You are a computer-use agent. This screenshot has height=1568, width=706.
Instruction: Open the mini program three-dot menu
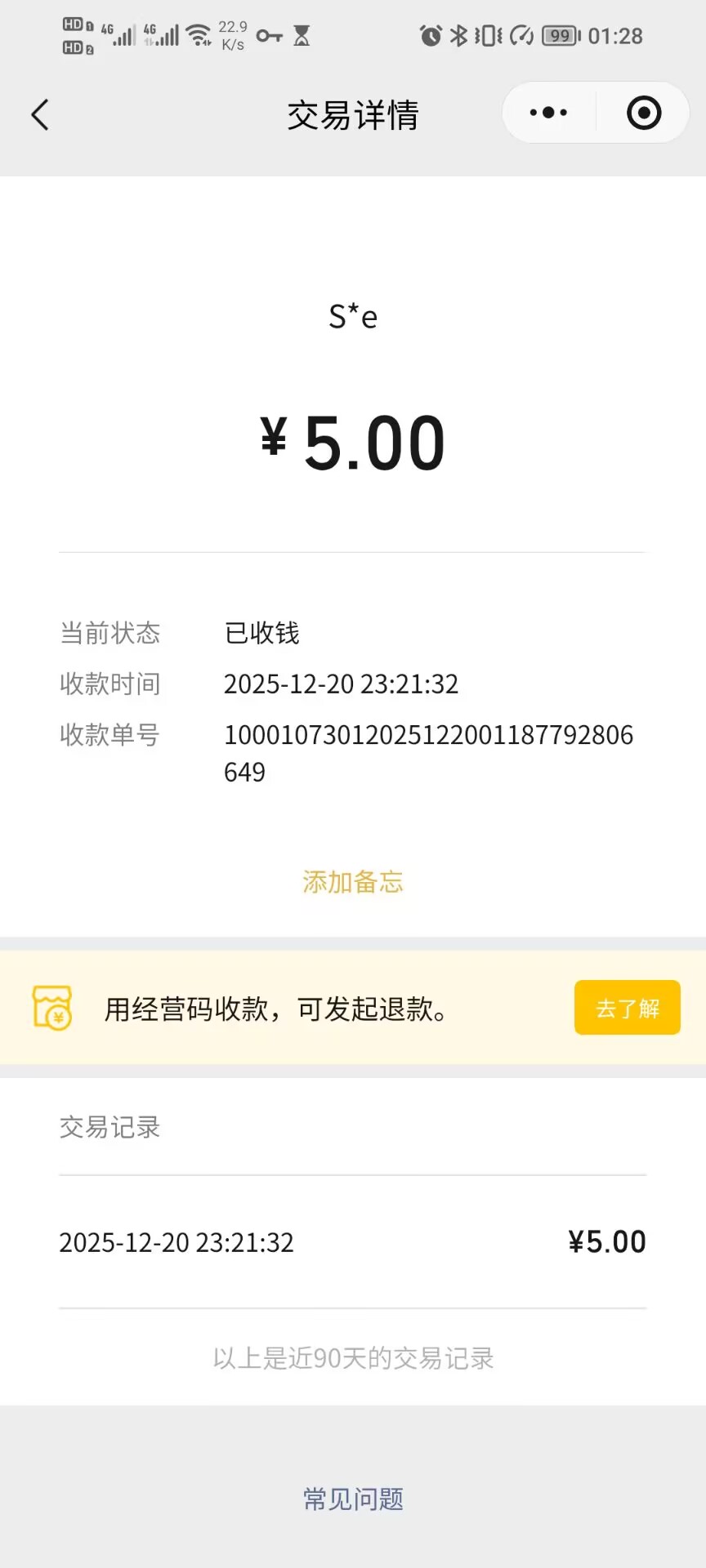tap(548, 113)
